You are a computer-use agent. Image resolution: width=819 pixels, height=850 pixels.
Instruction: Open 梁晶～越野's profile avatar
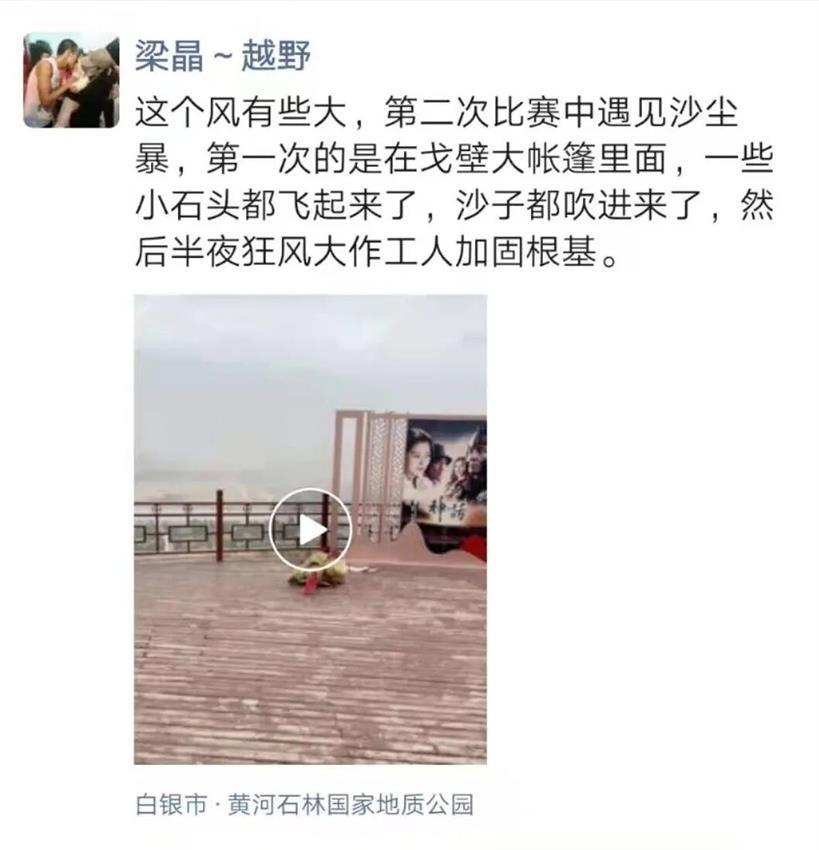pyautogui.click(x=71, y=80)
